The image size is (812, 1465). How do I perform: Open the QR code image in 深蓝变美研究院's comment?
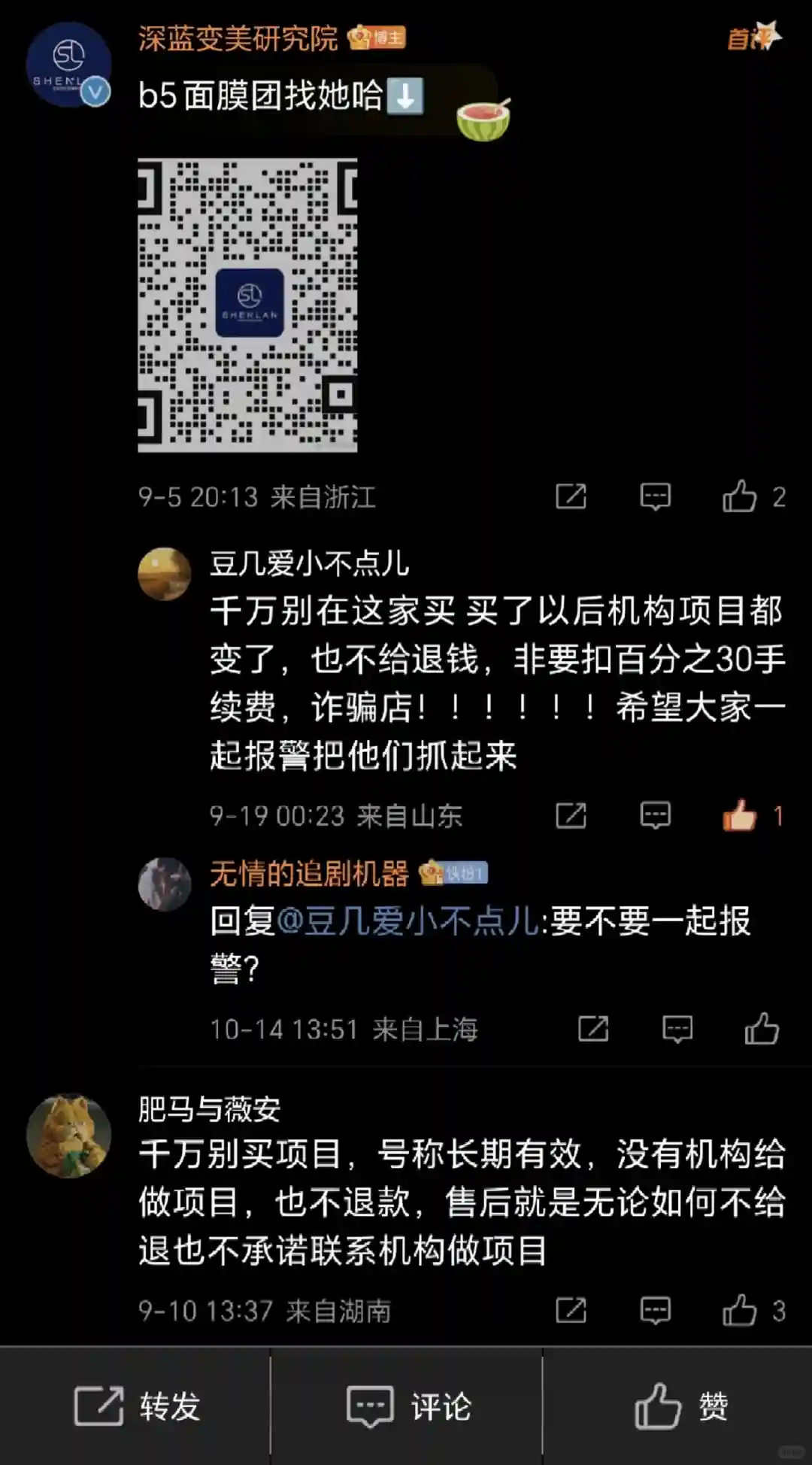click(247, 305)
